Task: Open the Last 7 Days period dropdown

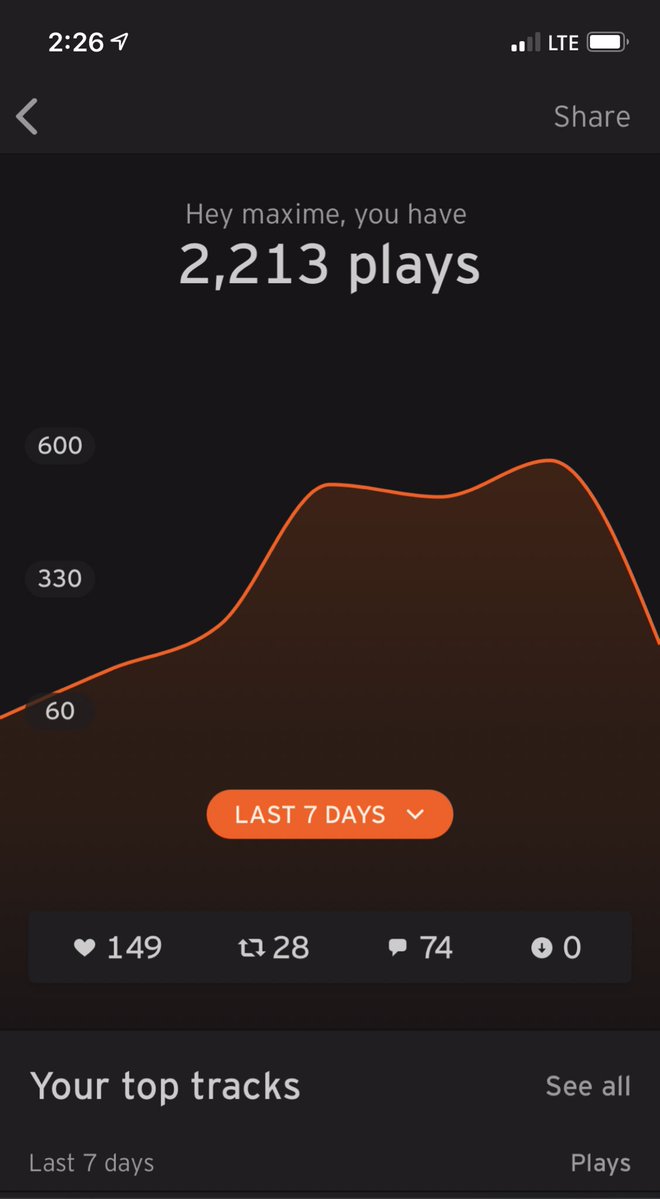Action: (x=329, y=815)
